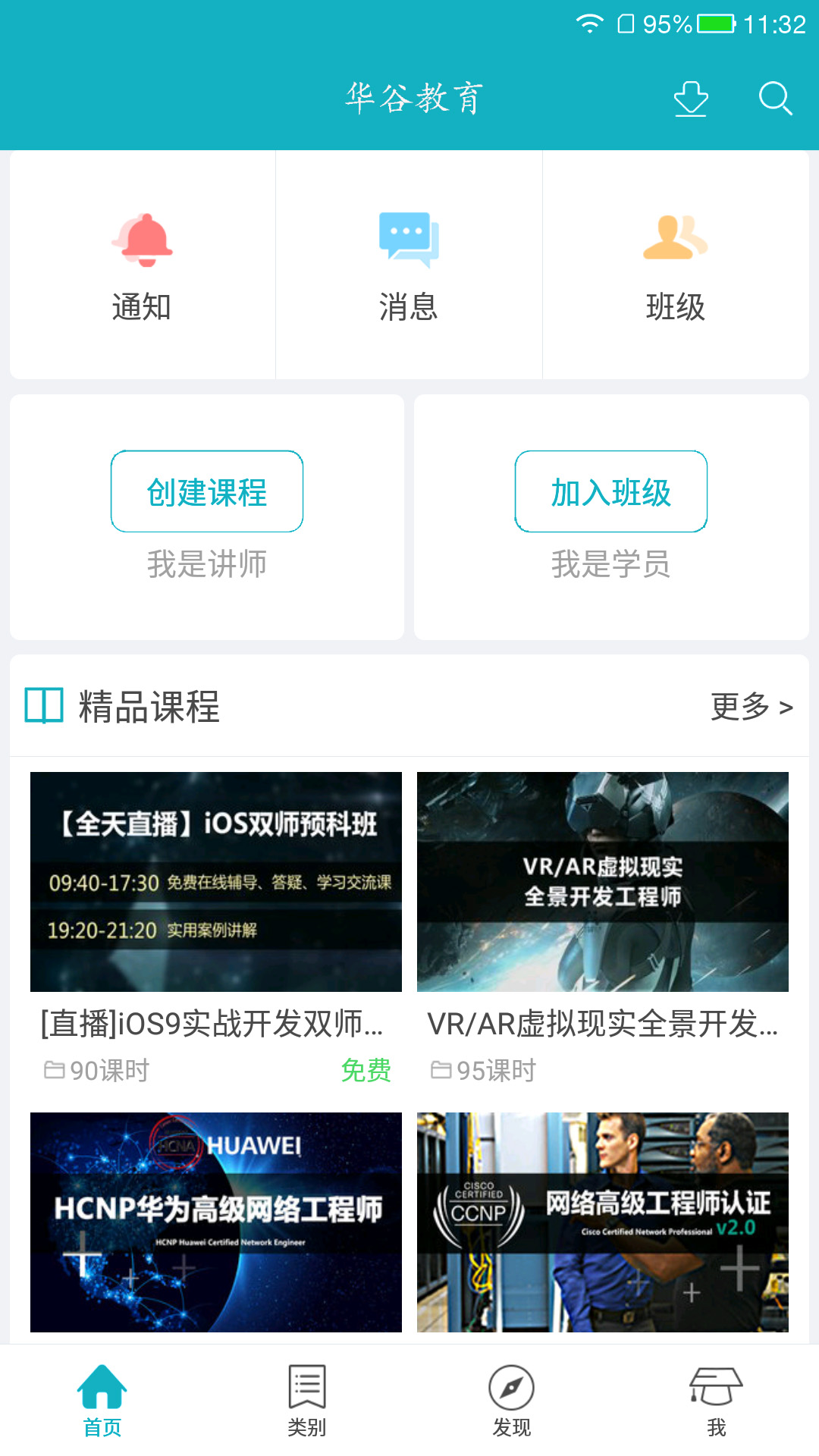
Task: Switch to the 类别 tab
Action: click(x=307, y=1401)
